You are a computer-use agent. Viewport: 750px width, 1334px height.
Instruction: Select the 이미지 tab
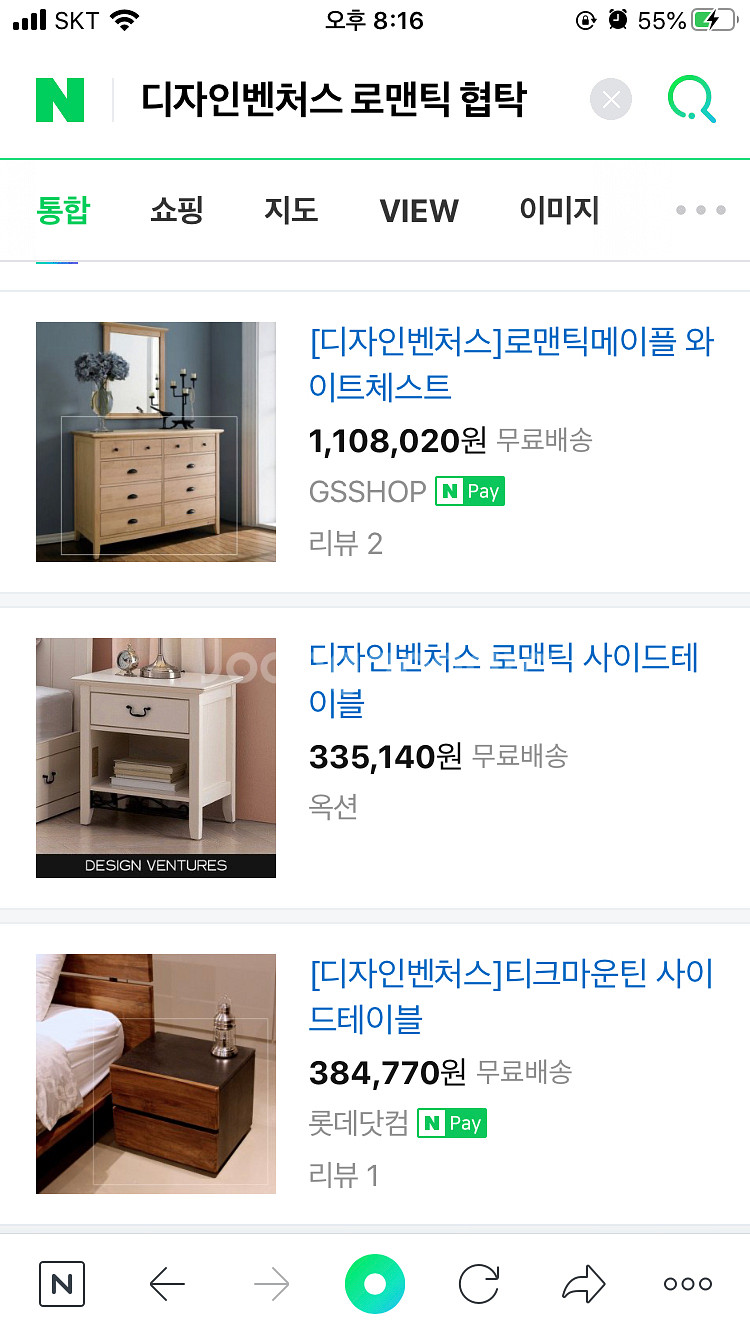point(559,210)
